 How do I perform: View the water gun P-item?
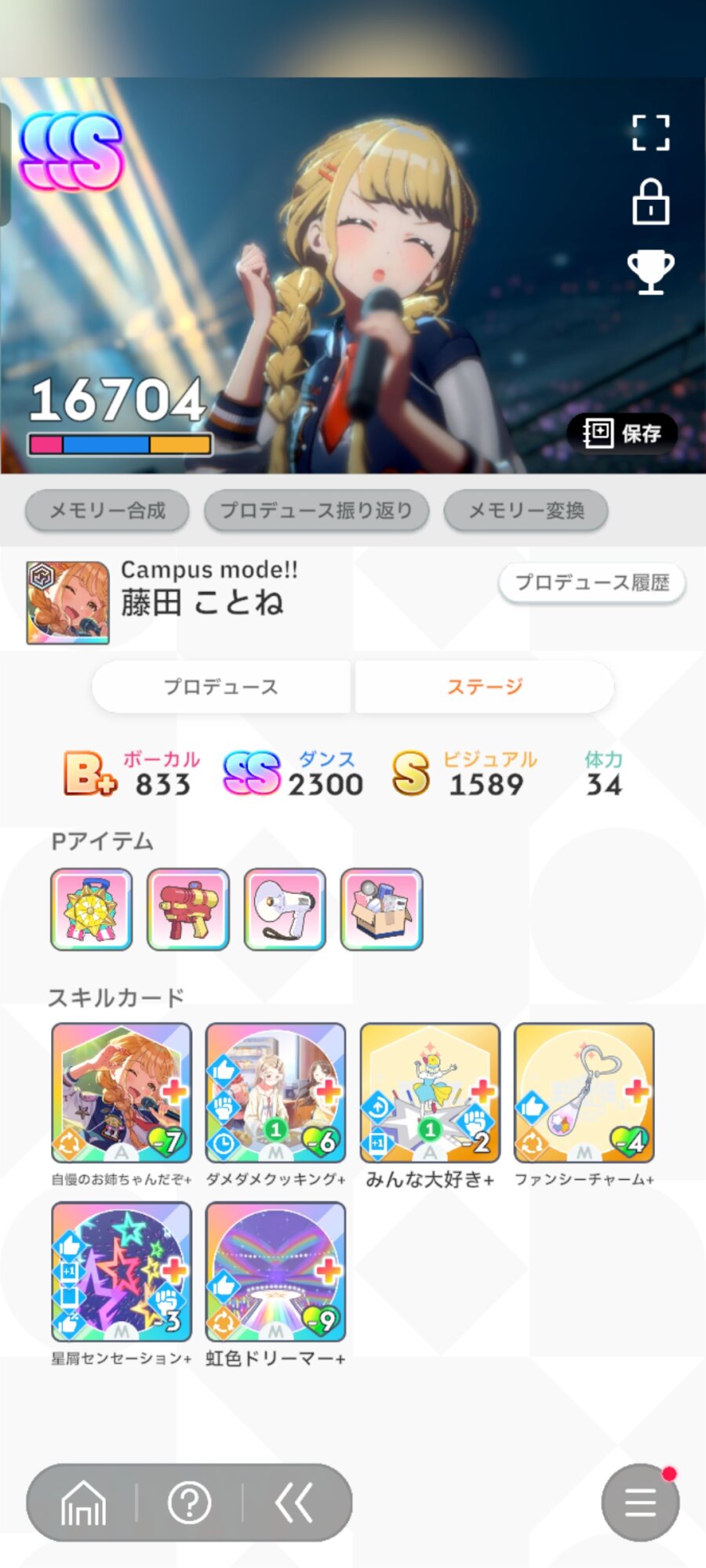[188, 909]
